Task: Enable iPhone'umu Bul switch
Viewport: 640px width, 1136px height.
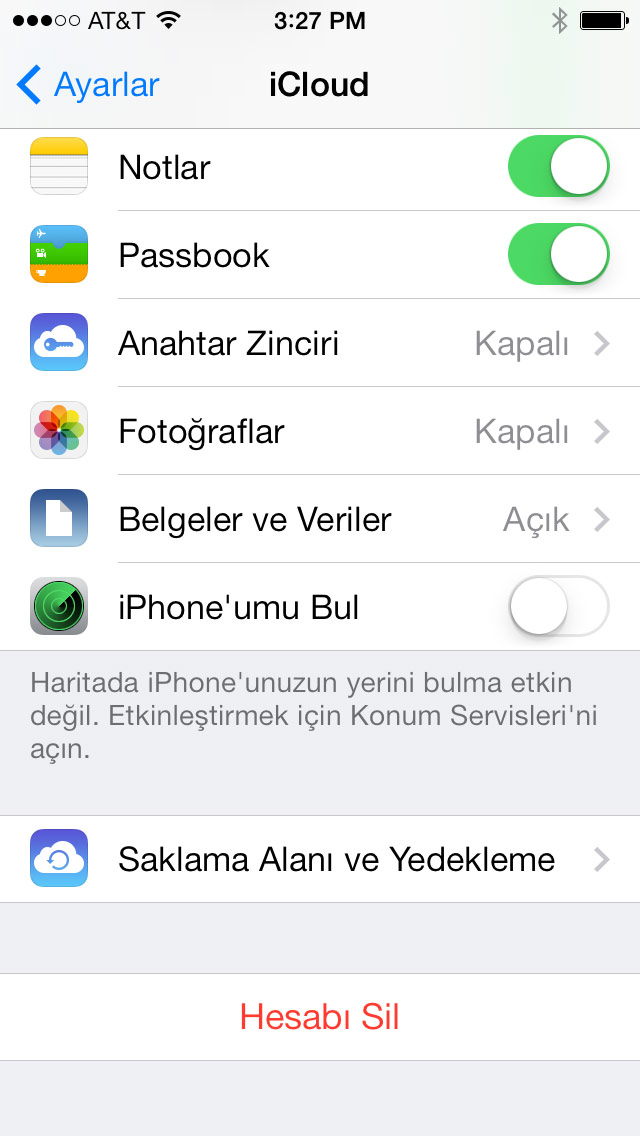Action: [558, 606]
